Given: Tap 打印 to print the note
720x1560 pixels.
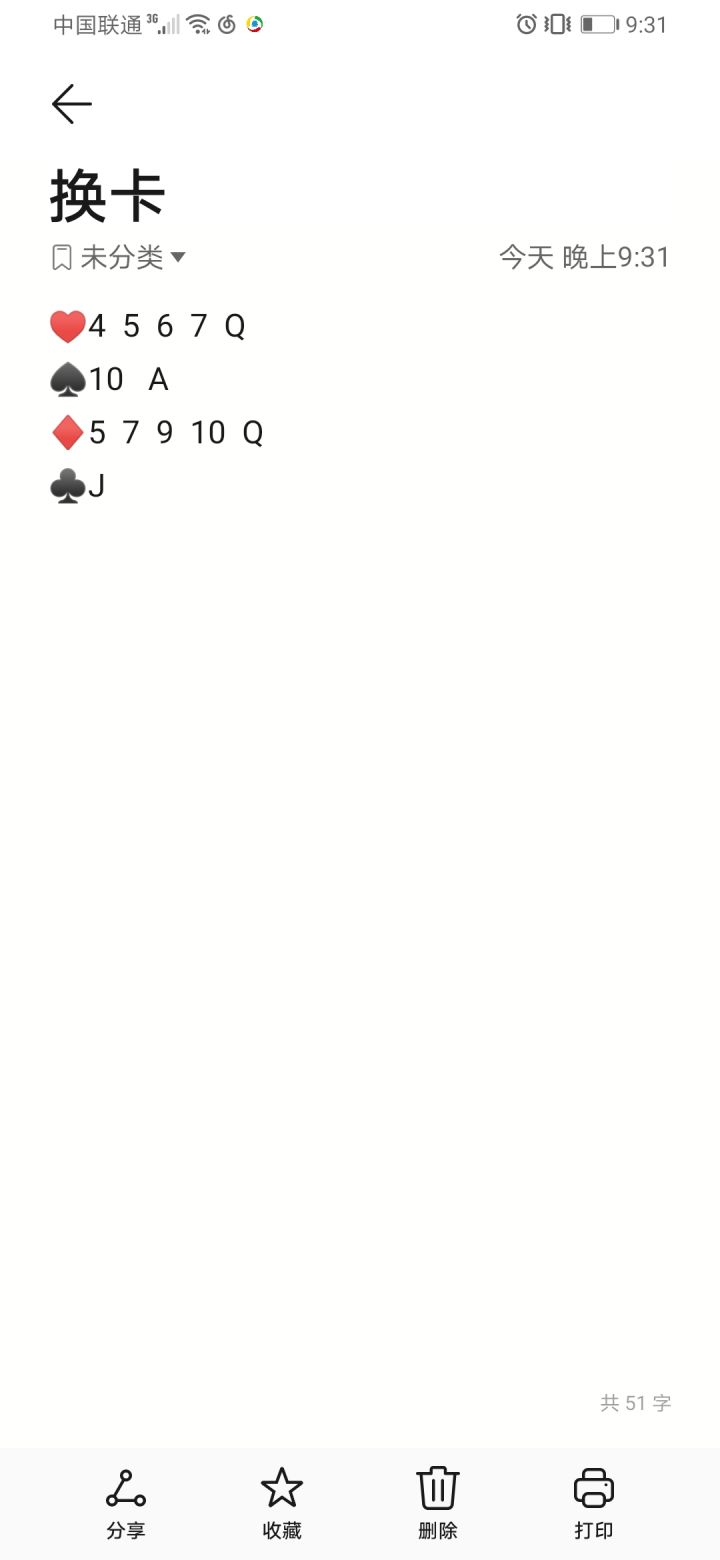Looking at the screenshot, I should point(594,1530).
